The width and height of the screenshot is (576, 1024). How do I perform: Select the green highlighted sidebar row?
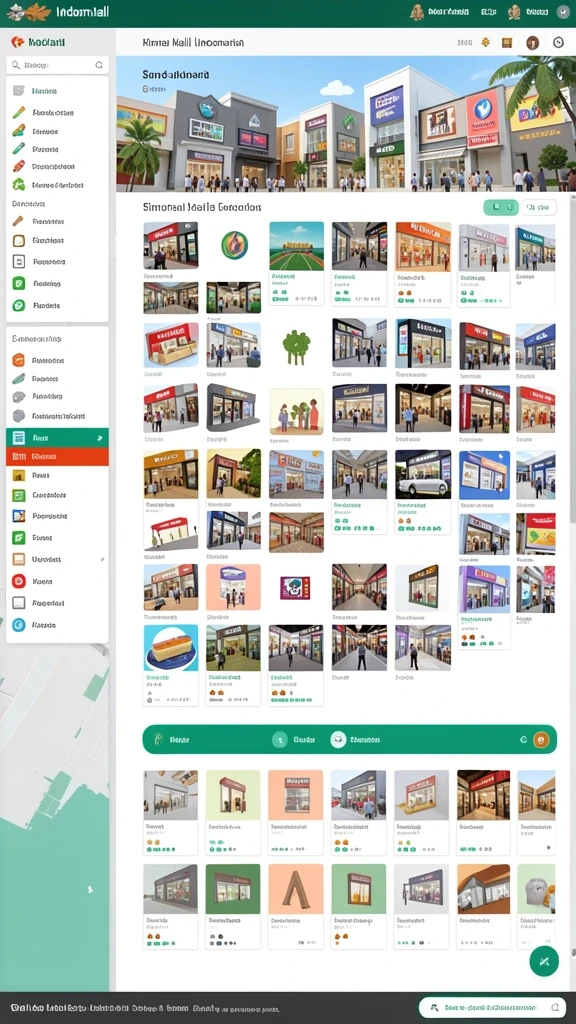click(x=57, y=438)
